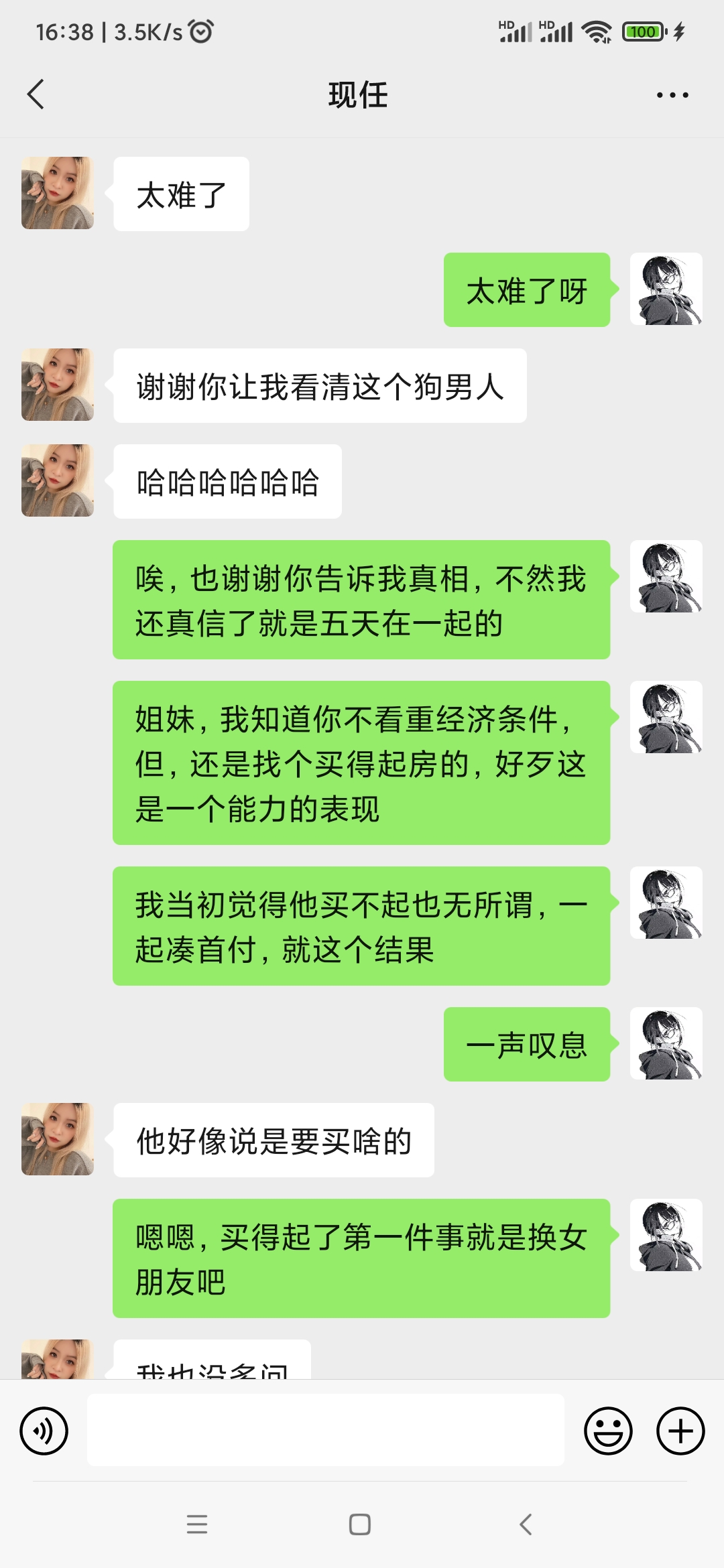Open chat info via three-dot menu
This screenshot has width=724, height=1568.
click(x=672, y=95)
